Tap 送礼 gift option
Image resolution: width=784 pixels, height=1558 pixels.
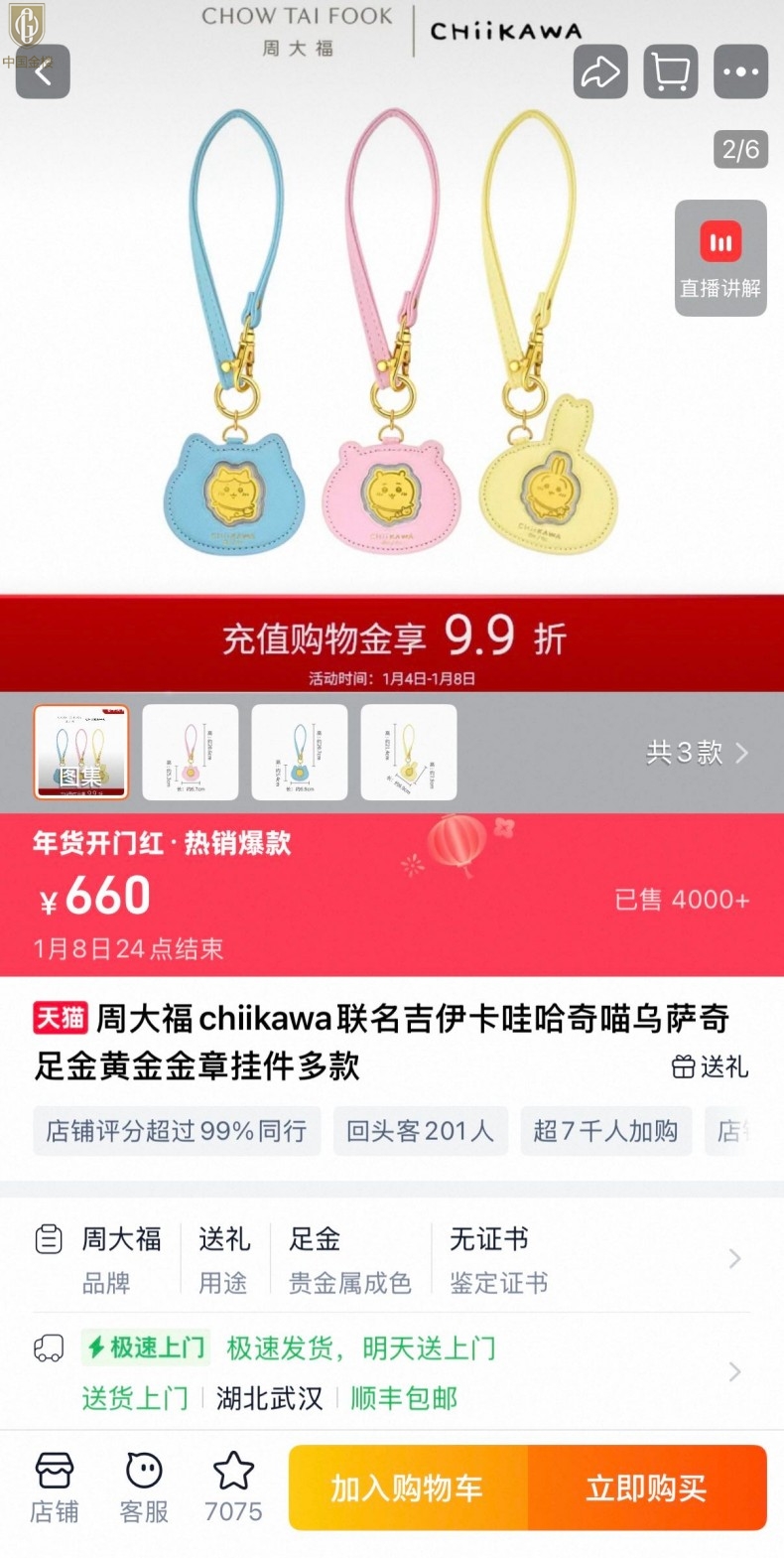click(710, 1066)
